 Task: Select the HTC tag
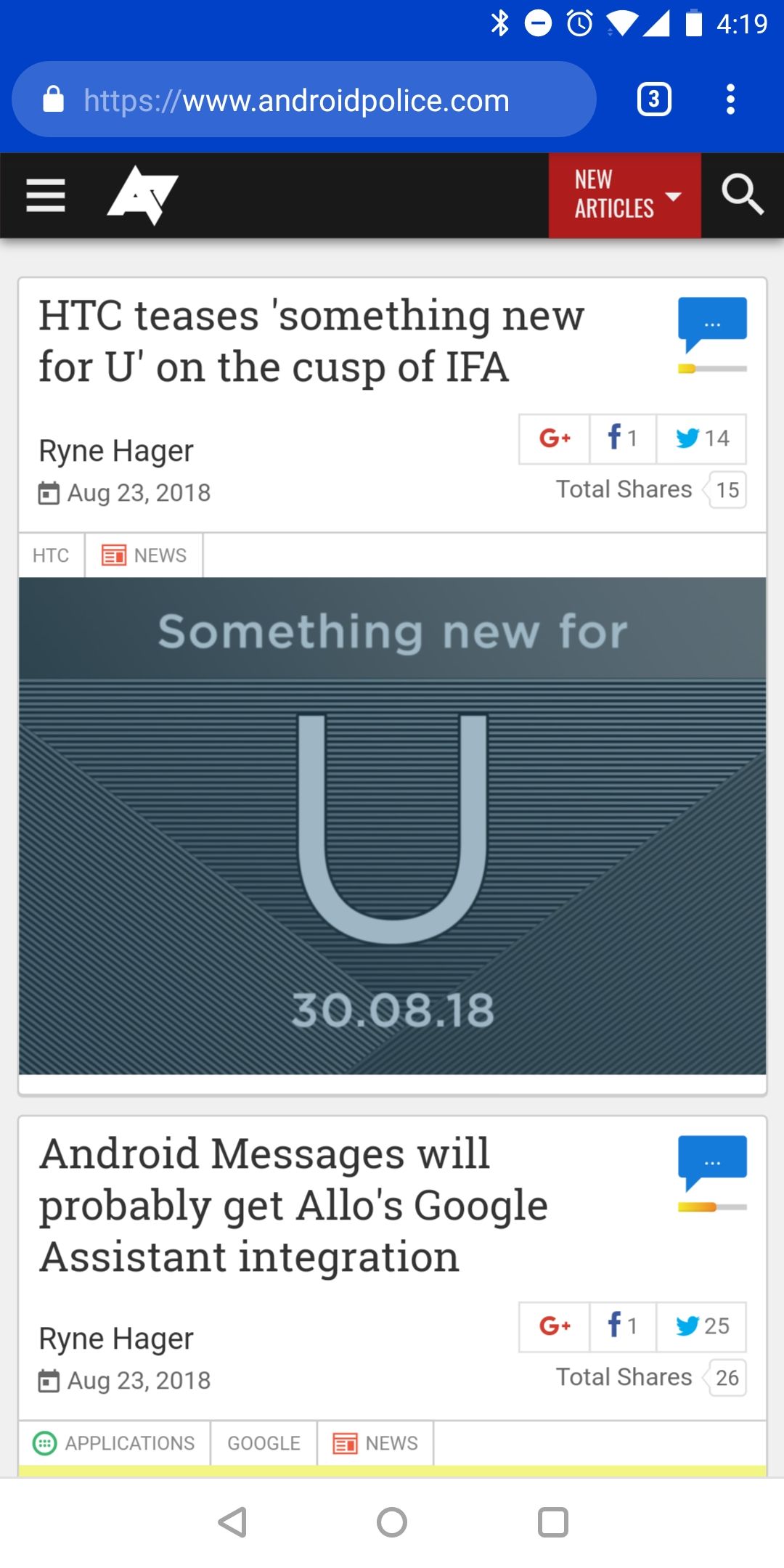coord(52,555)
